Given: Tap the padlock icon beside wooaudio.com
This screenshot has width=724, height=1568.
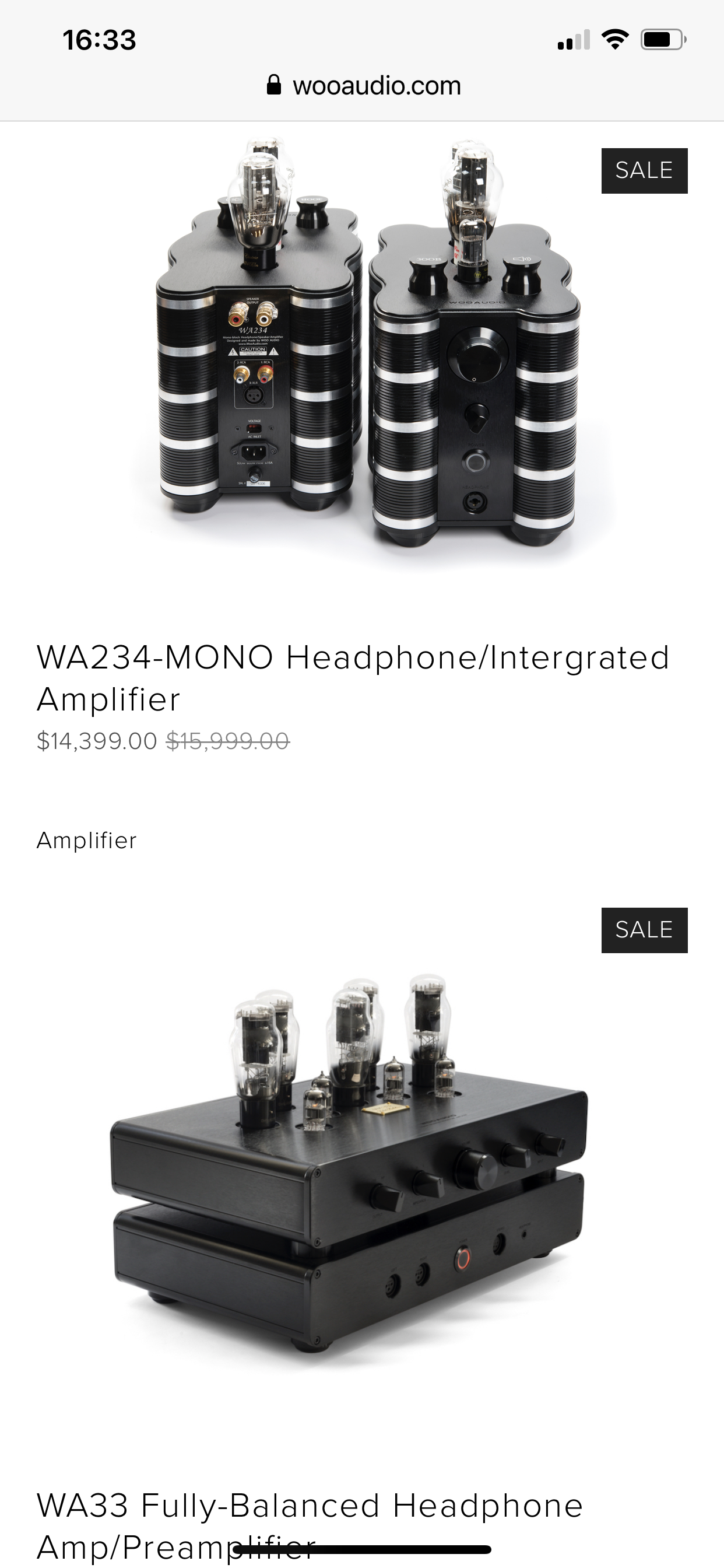Looking at the screenshot, I should pyautogui.click(x=275, y=85).
